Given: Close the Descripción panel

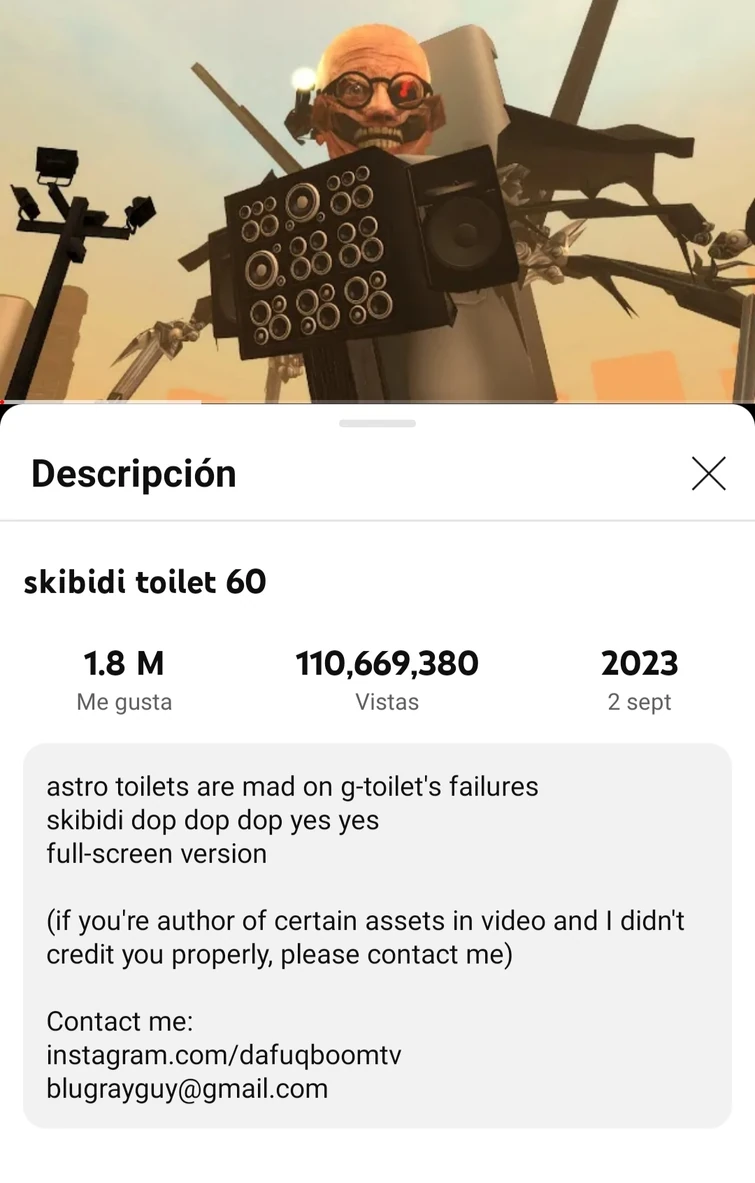Looking at the screenshot, I should pyautogui.click(x=708, y=473).
